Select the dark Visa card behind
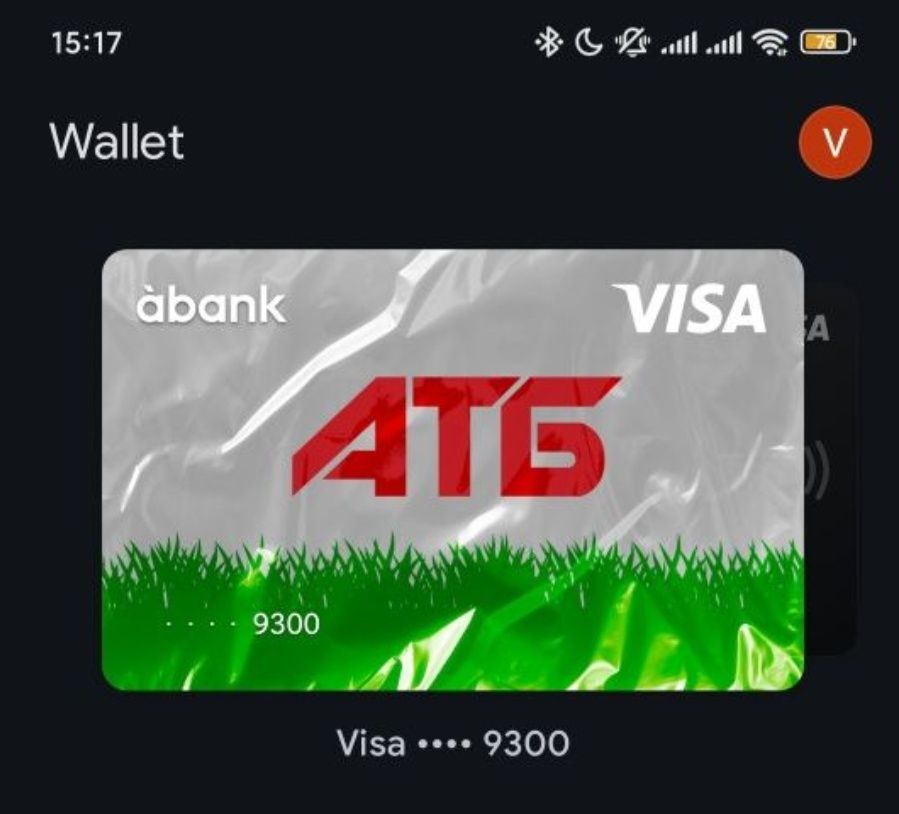The height and width of the screenshot is (814, 899). click(x=830, y=470)
